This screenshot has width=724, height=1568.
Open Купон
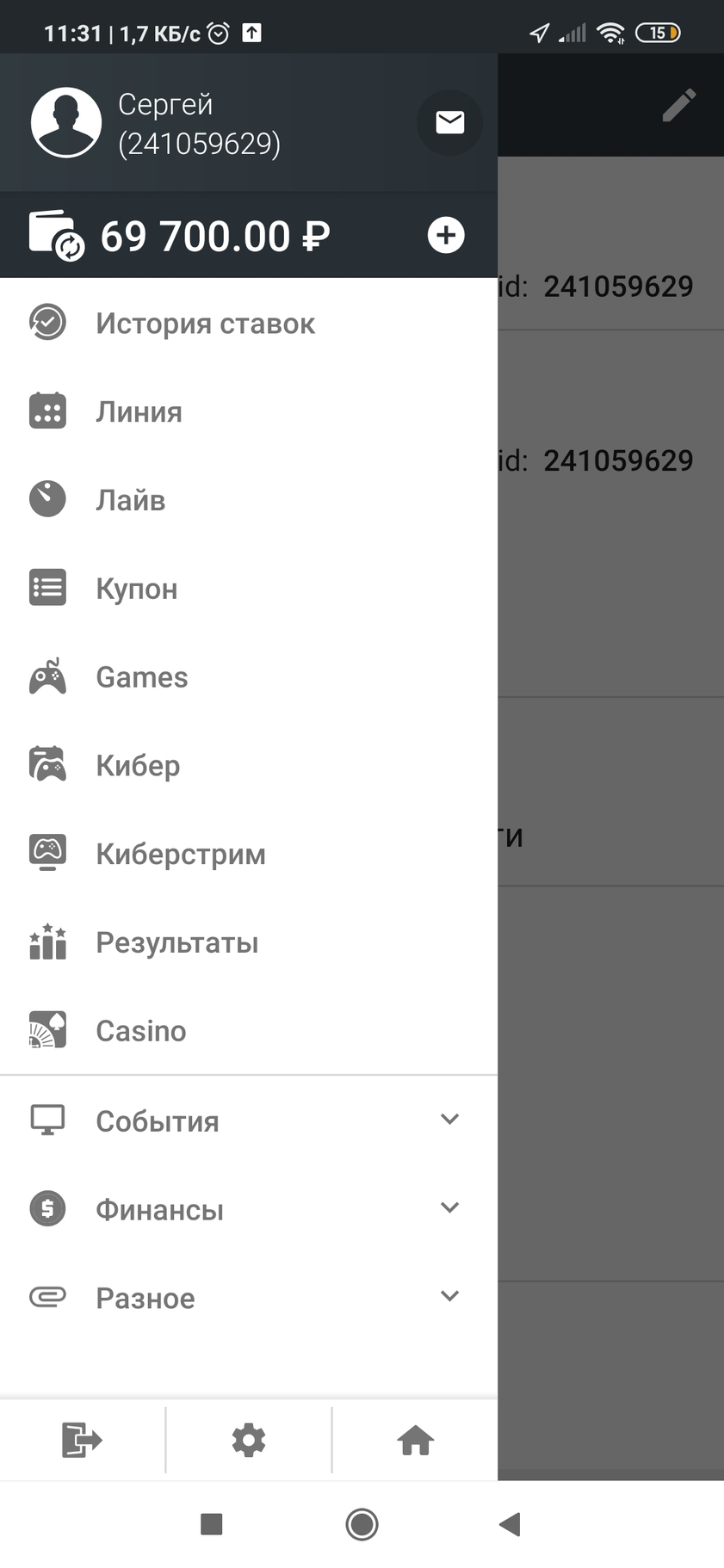[x=249, y=589]
